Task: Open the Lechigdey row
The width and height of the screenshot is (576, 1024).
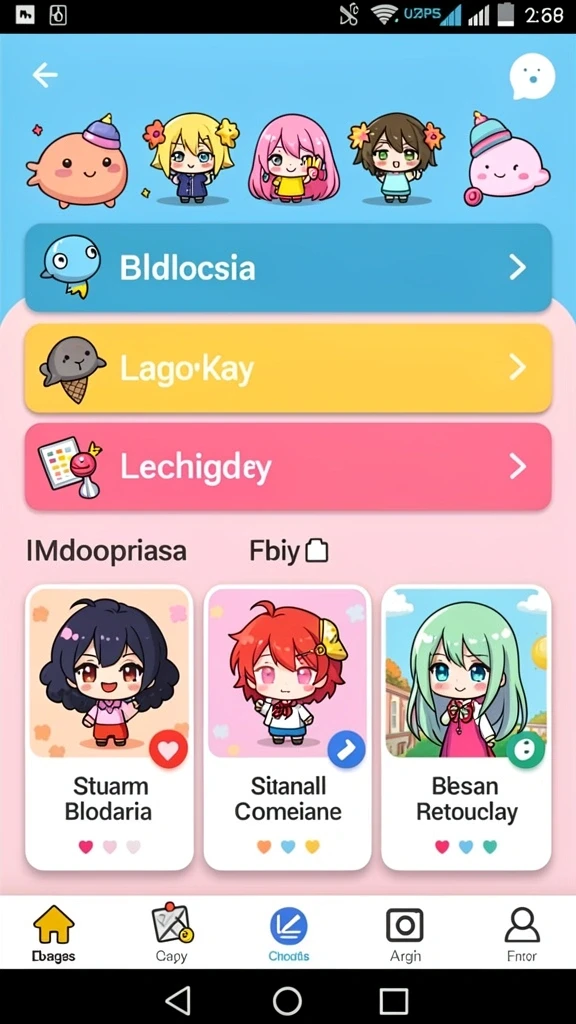Action: [288, 467]
